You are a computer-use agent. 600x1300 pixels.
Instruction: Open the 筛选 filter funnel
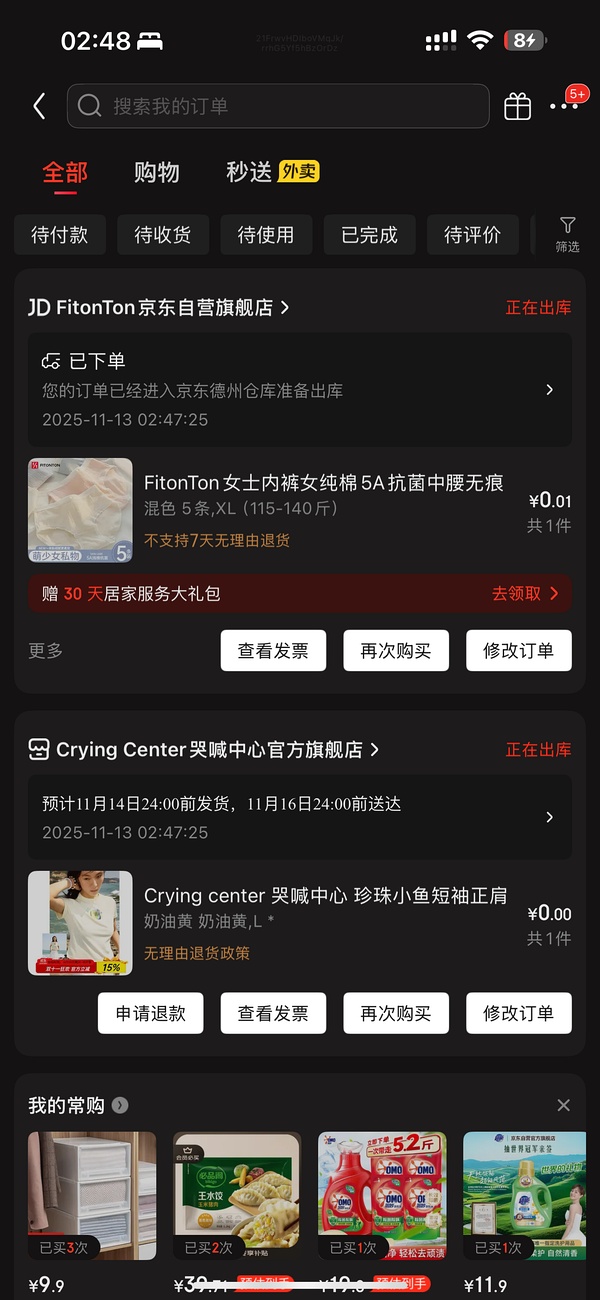567,234
